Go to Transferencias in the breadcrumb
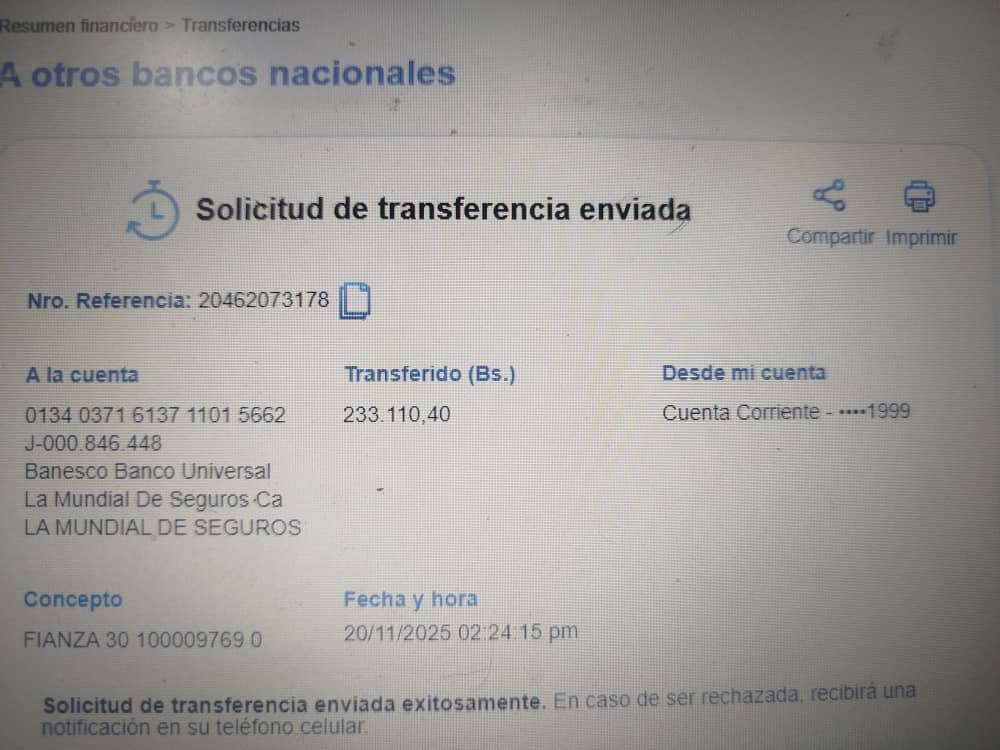Image resolution: width=1000 pixels, height=750 pixels. pyautogui.click(x=240, y=26)
